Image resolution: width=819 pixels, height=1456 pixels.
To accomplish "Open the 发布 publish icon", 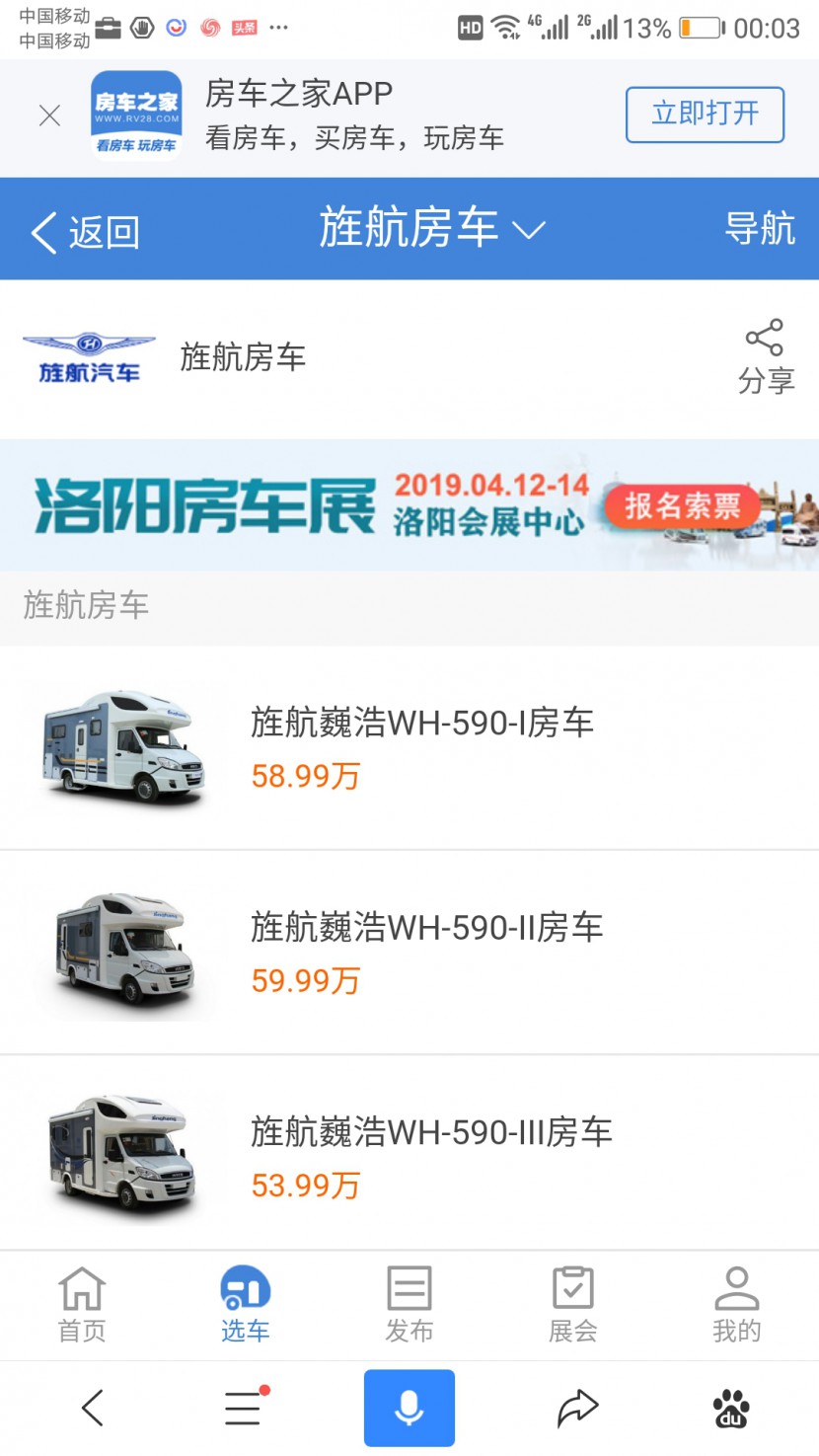I will (409, 1288).
